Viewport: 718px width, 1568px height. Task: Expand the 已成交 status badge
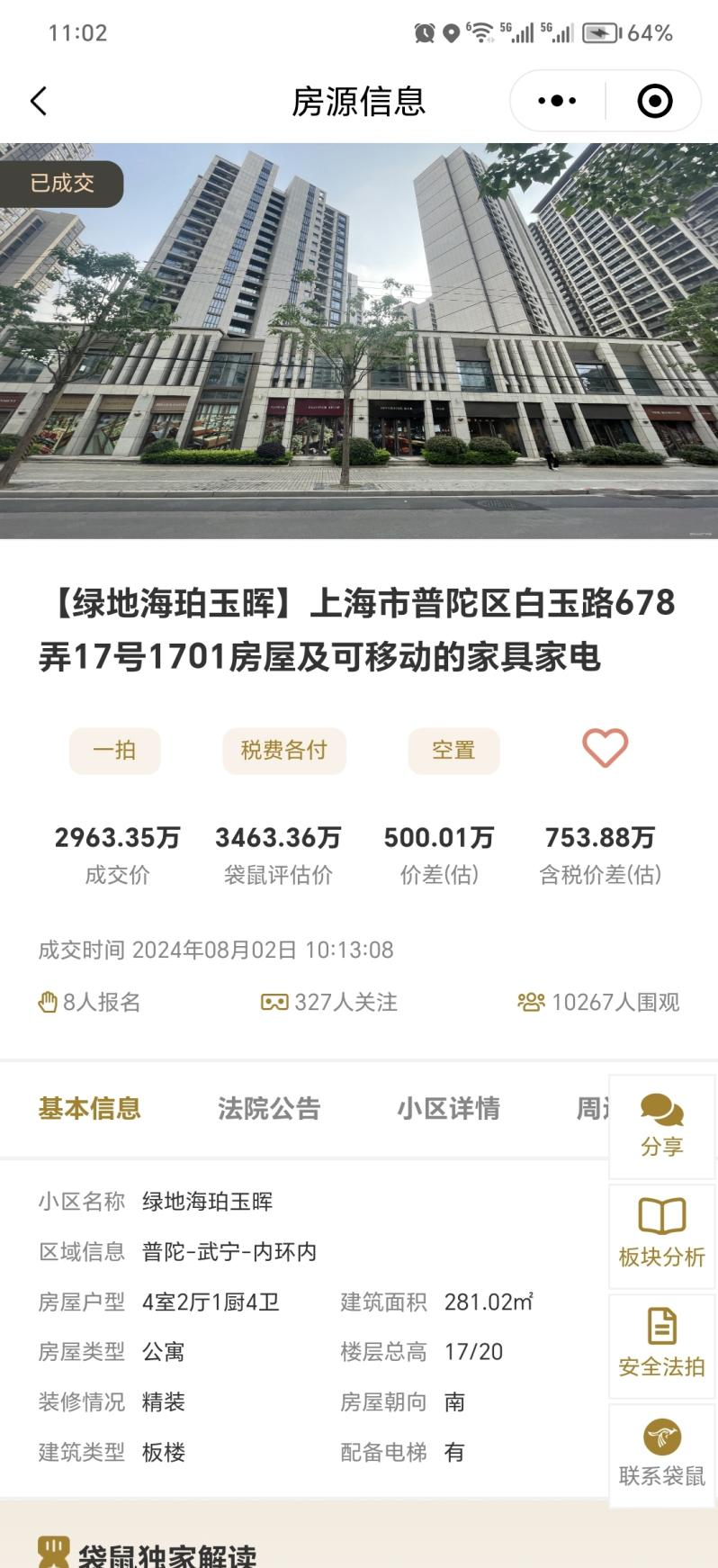coord(61,184)
